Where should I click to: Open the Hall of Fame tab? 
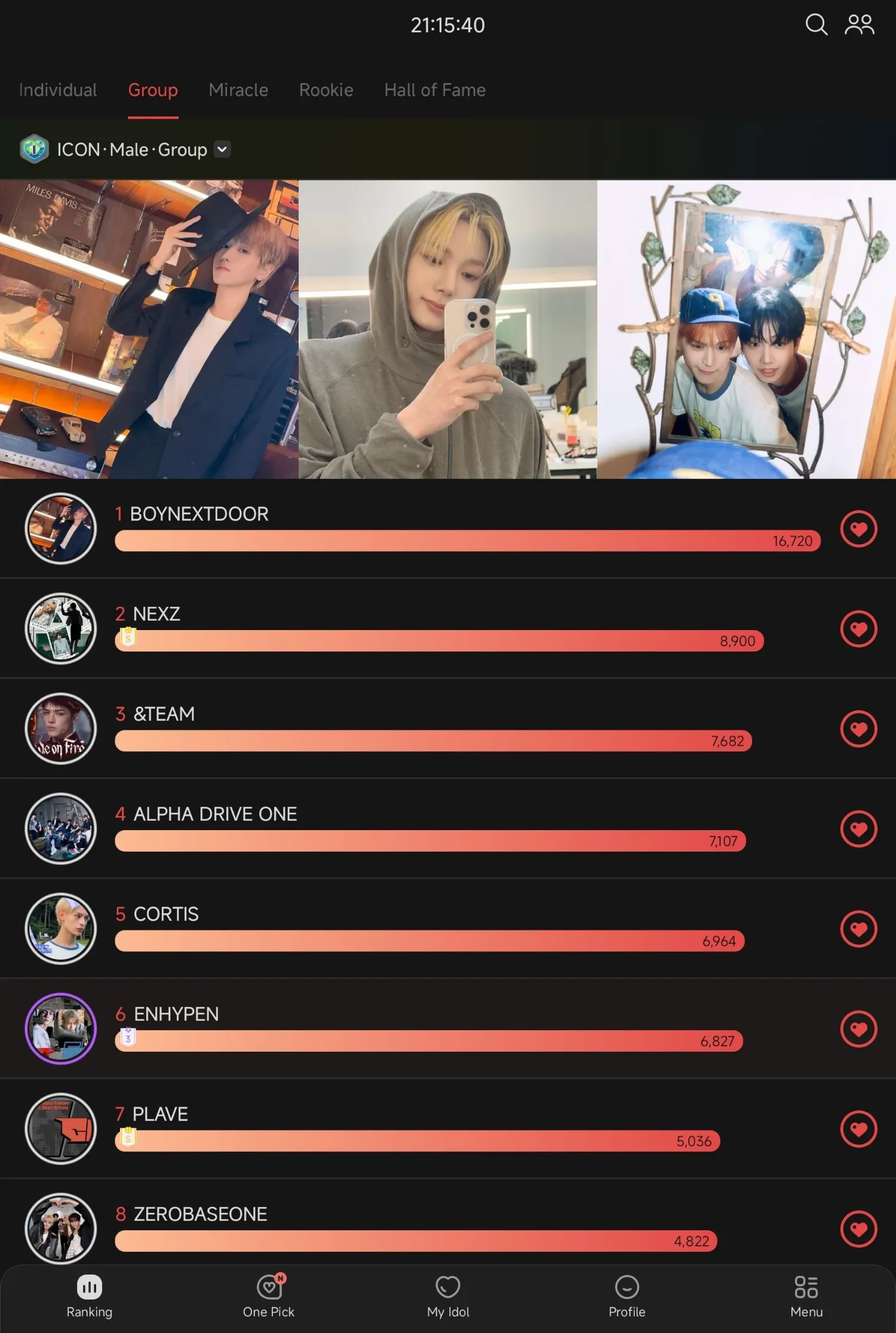[x=435, y=90]
